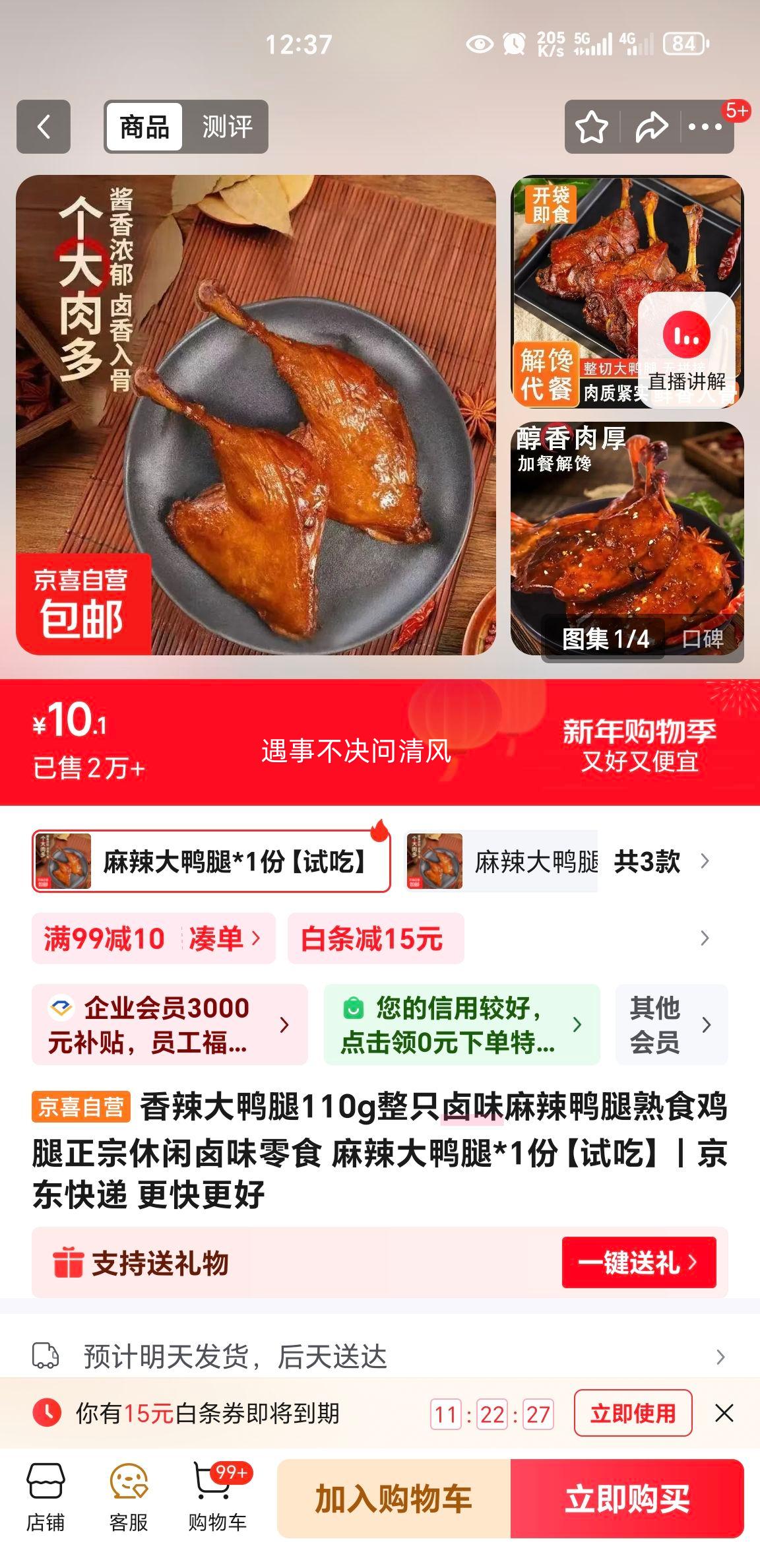
Task: View all 共3款 variants
Action: pyautogui.click(x=660, y=861)
